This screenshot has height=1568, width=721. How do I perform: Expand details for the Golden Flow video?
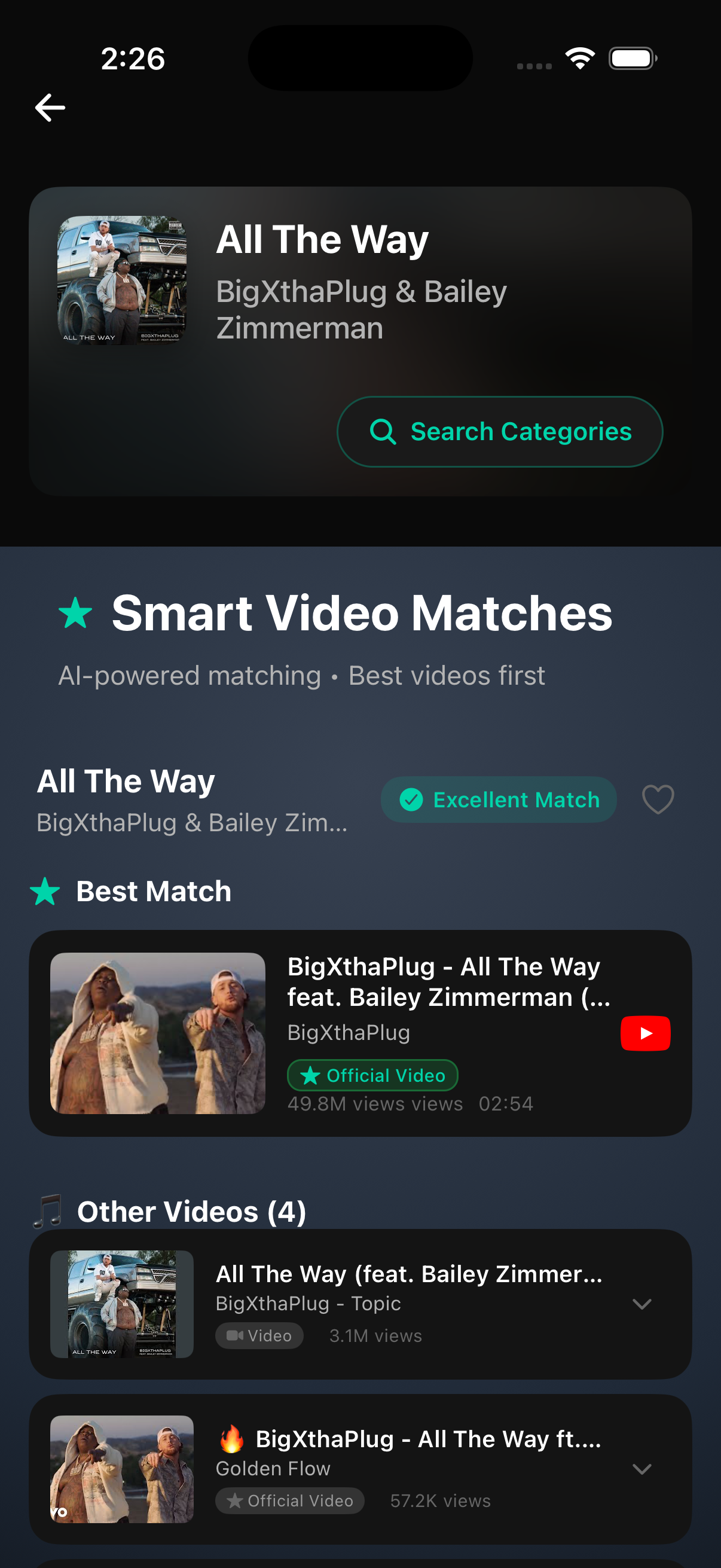pos(642,1468)
